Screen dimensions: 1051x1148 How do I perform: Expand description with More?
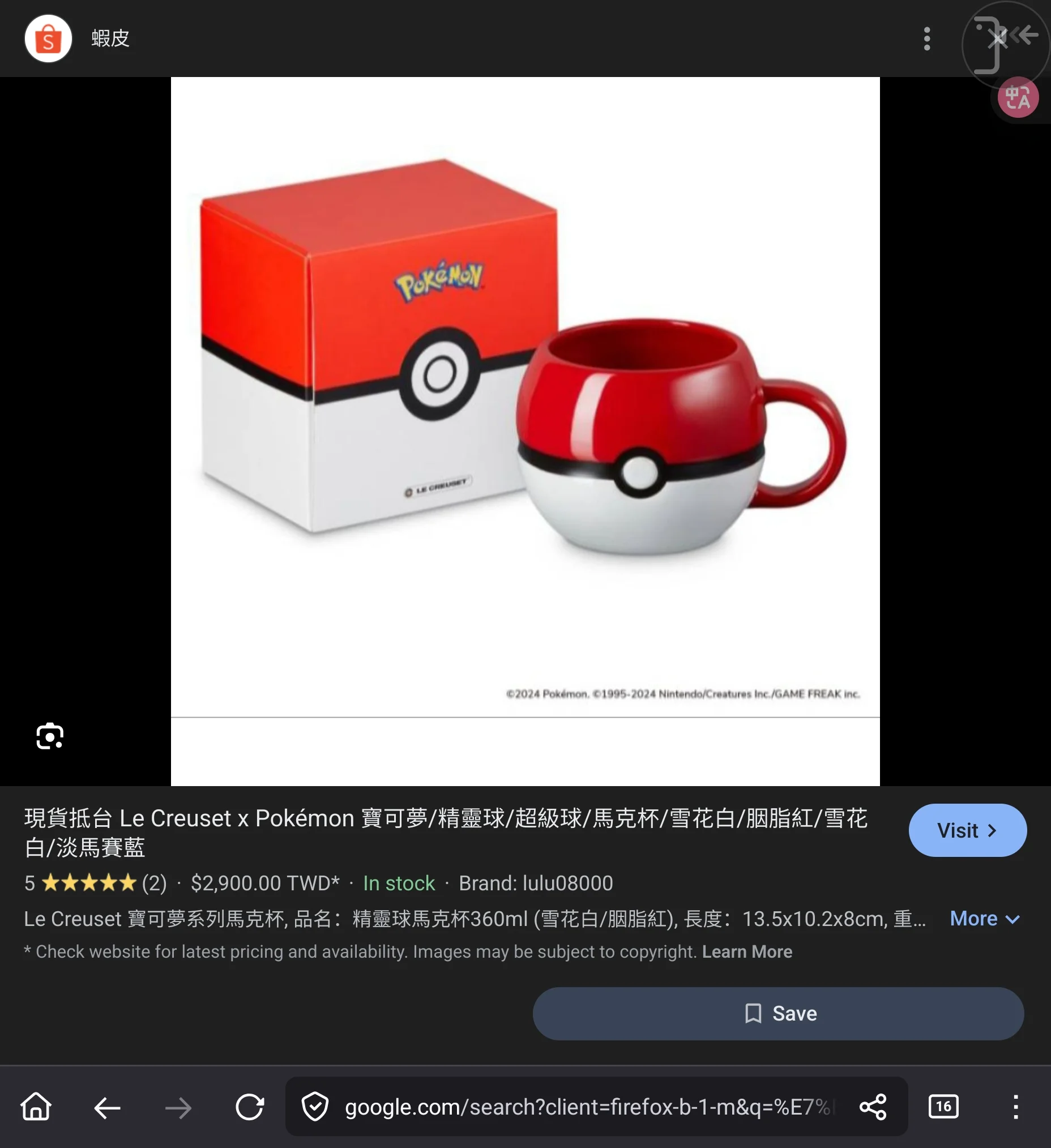click(984, 919)
